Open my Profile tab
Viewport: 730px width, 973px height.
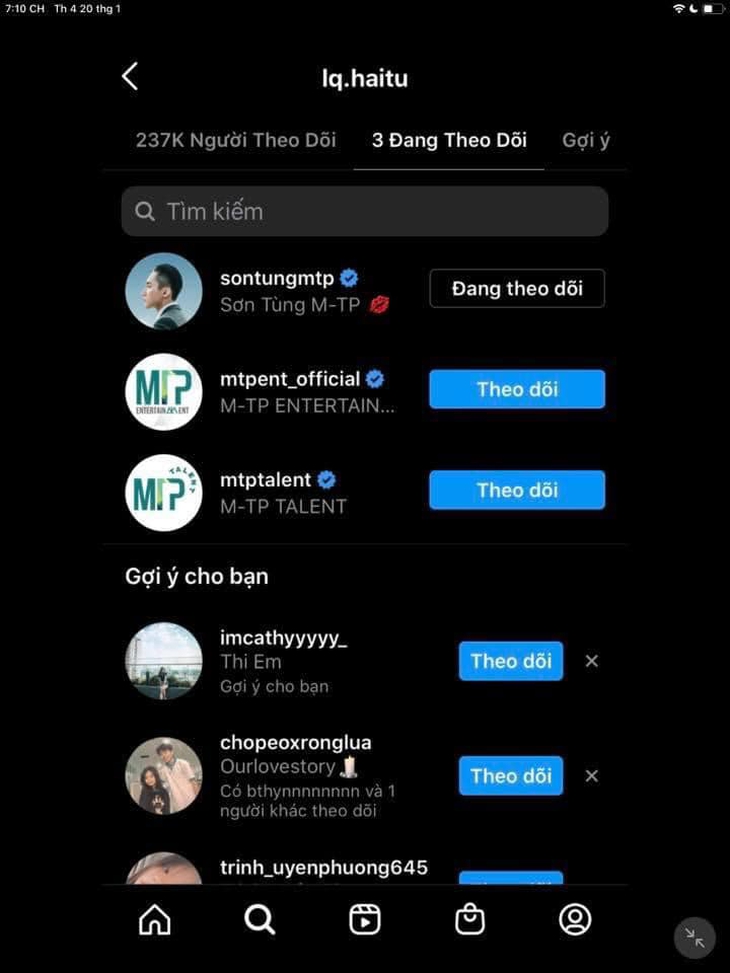point(574,920)
